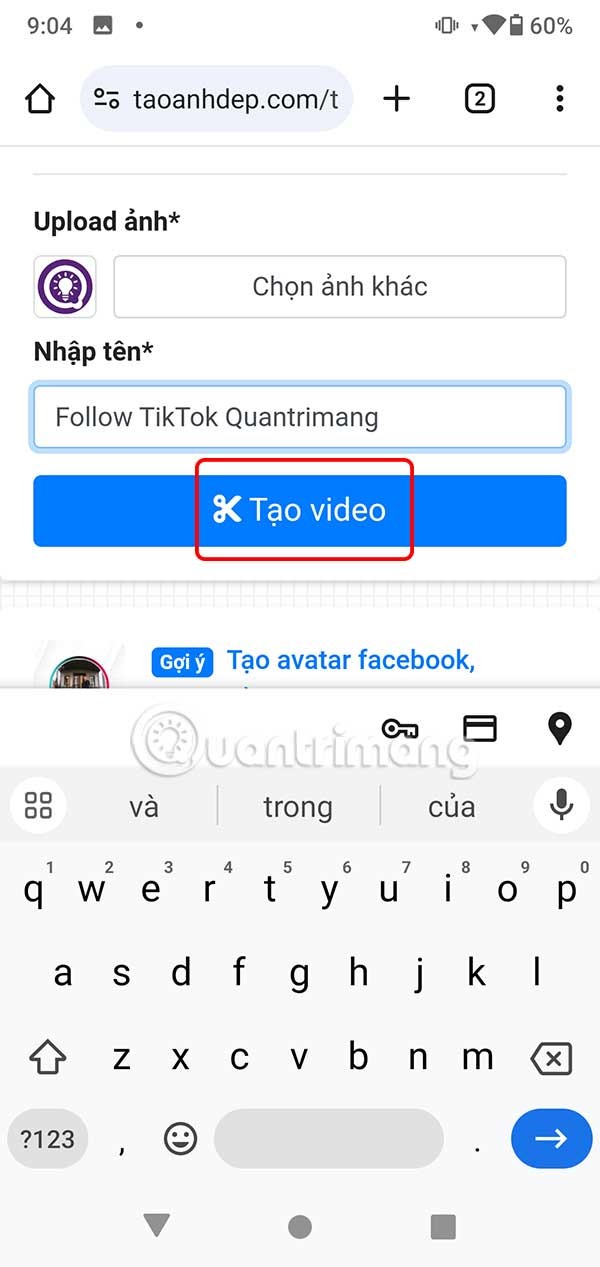
Task: Switch keyboard to ?123 symbols
Action: [x=47, y=1139]
